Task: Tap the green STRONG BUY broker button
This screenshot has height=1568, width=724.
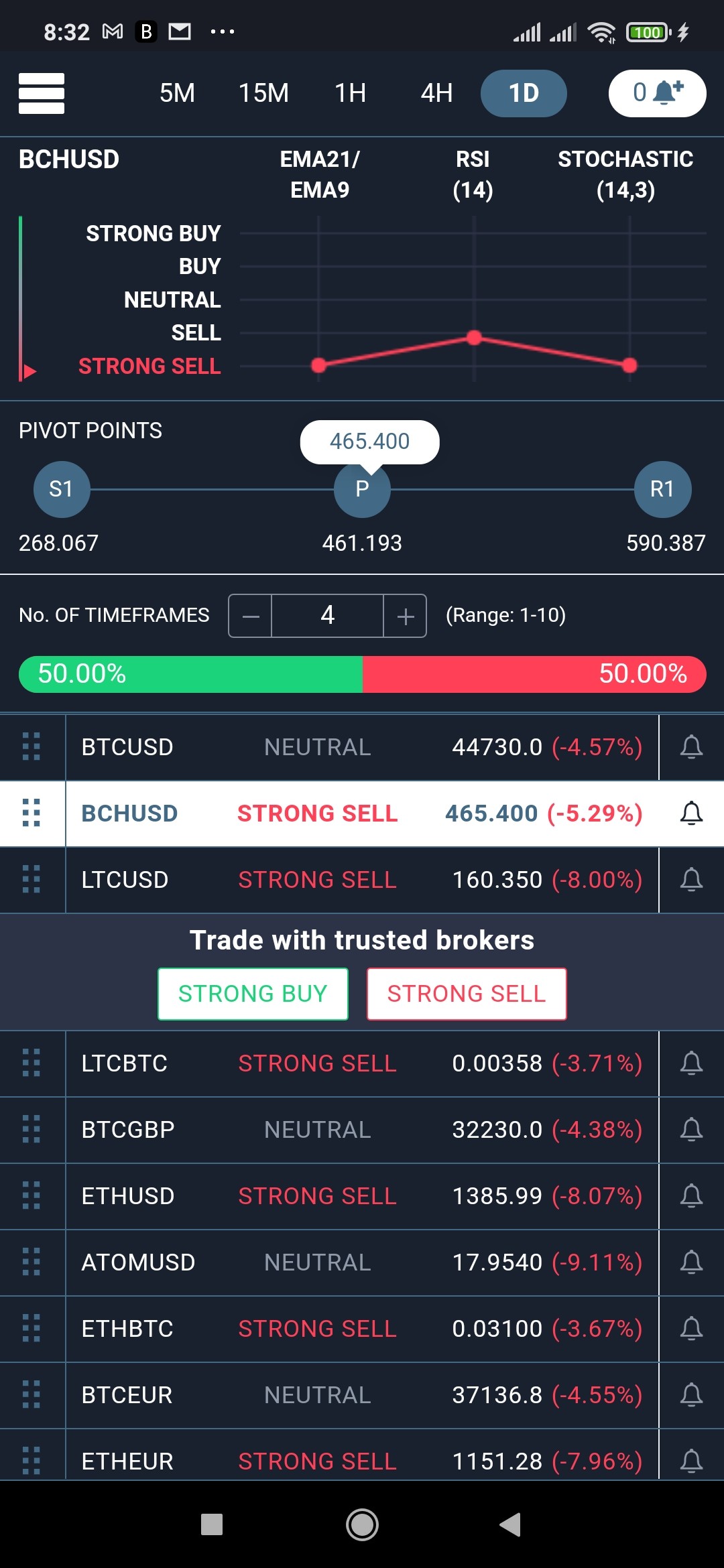Action: [253, 994]
